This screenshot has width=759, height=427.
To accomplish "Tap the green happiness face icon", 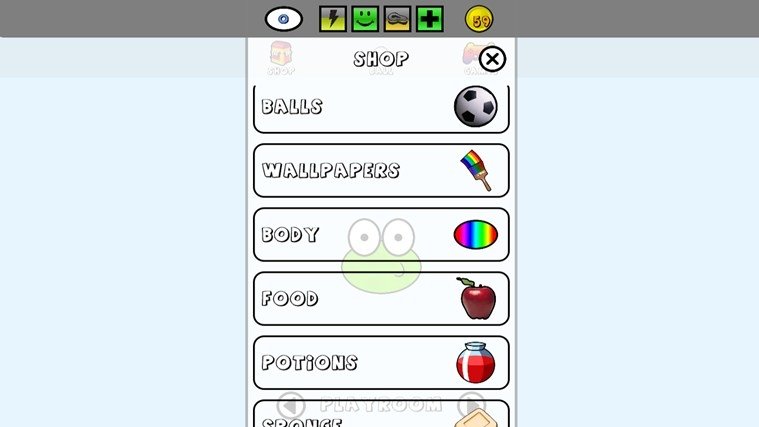I will coord(365,19).
